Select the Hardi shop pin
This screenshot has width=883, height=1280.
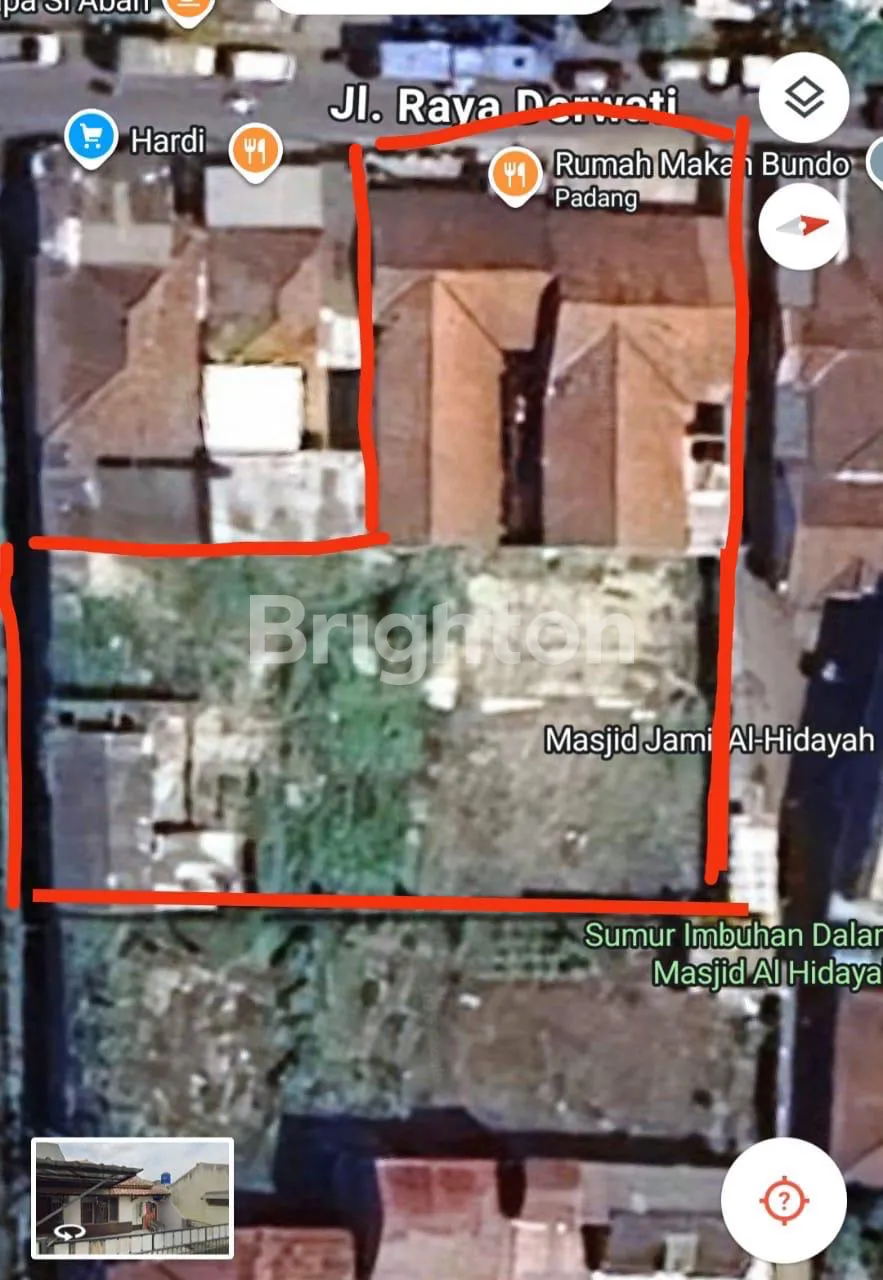pyautogui.click(x=92, y=139)
